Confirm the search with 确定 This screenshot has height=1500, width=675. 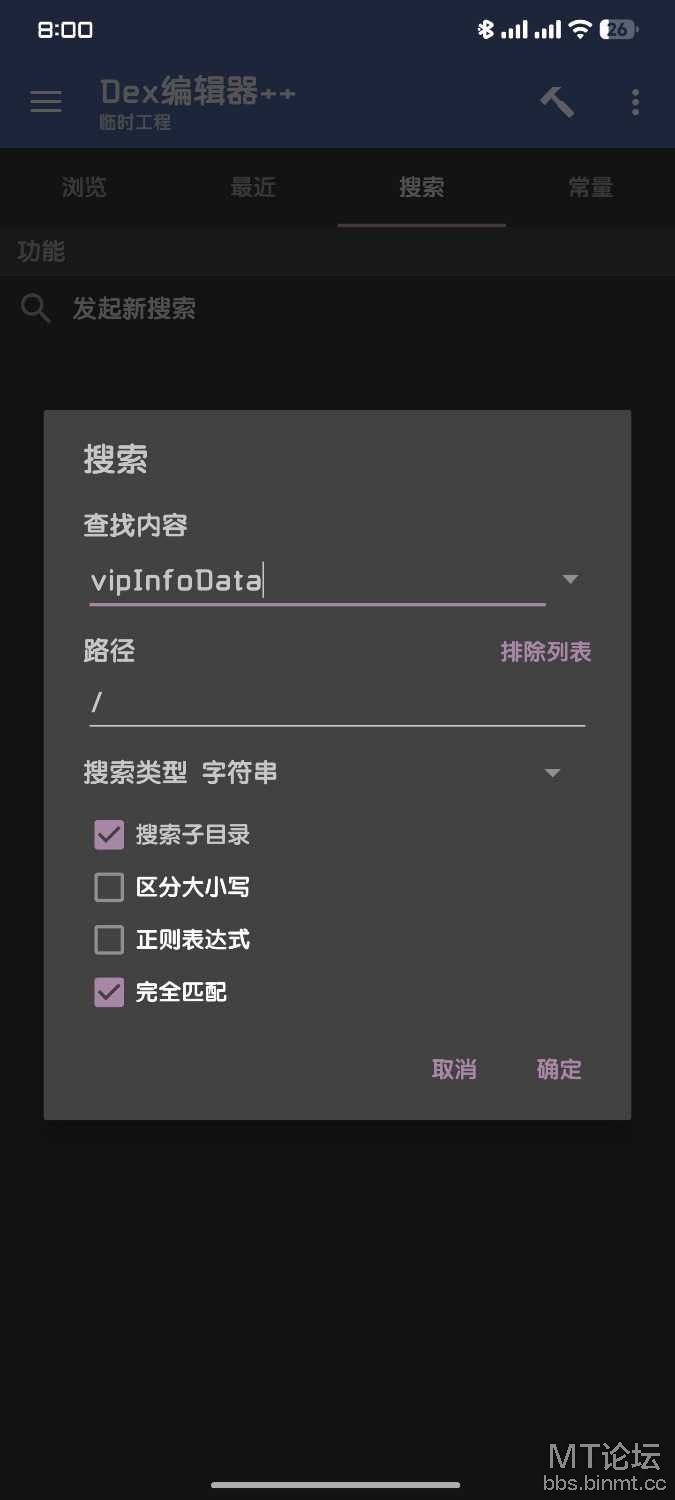pos(559,1069)
